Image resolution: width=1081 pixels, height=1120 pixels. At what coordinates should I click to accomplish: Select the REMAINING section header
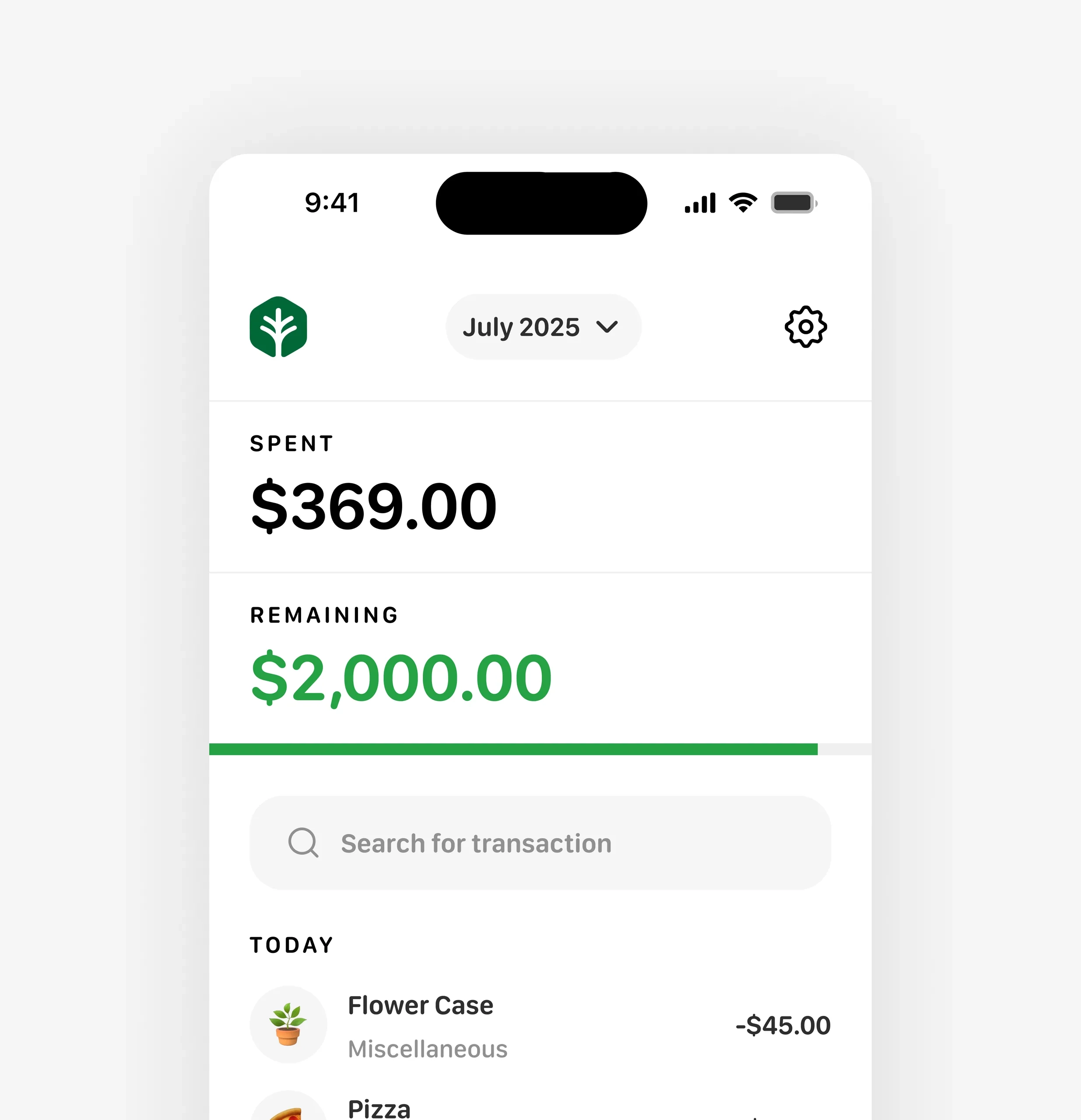pyautogui.click(x=323, y=614)
